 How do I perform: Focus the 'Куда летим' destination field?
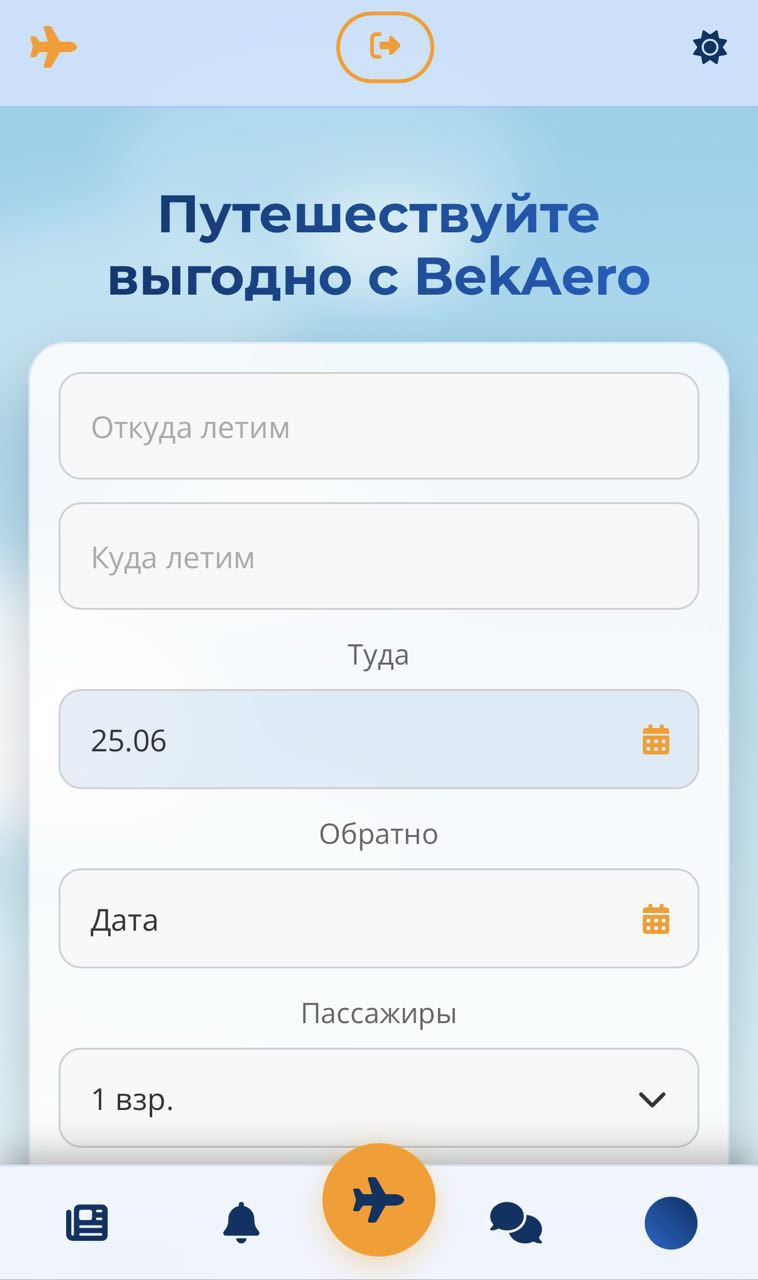coord(379,556)
